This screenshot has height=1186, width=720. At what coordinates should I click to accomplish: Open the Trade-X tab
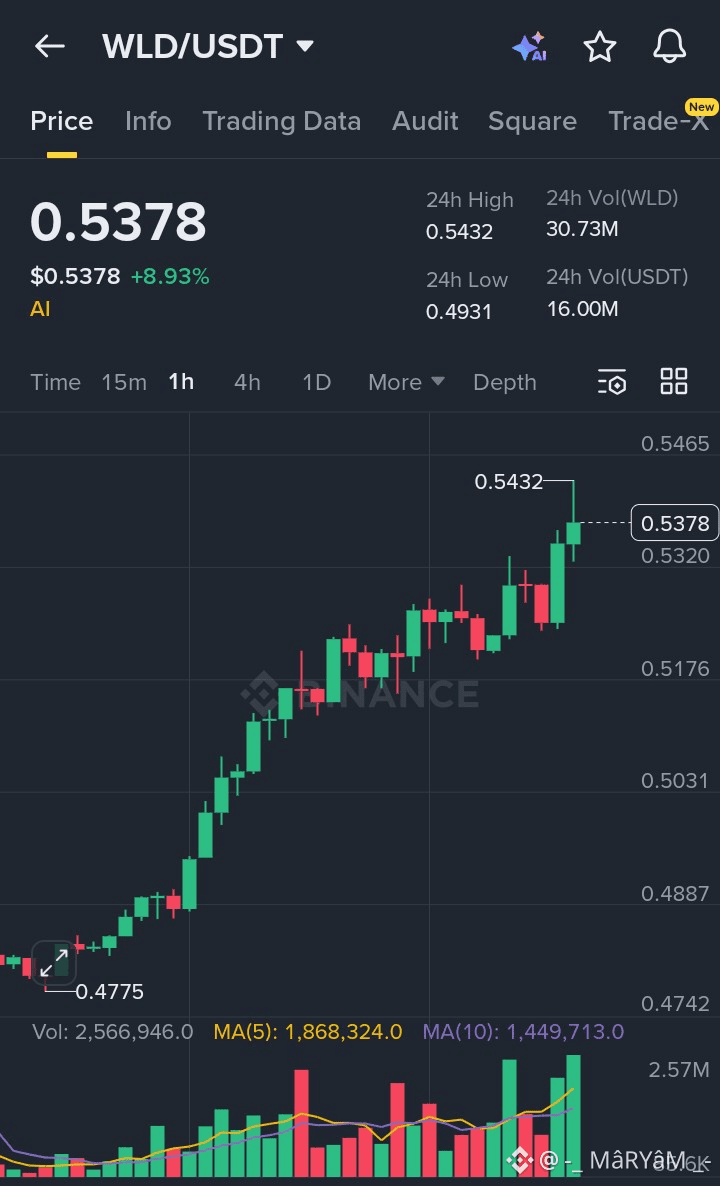coord(658,121)
